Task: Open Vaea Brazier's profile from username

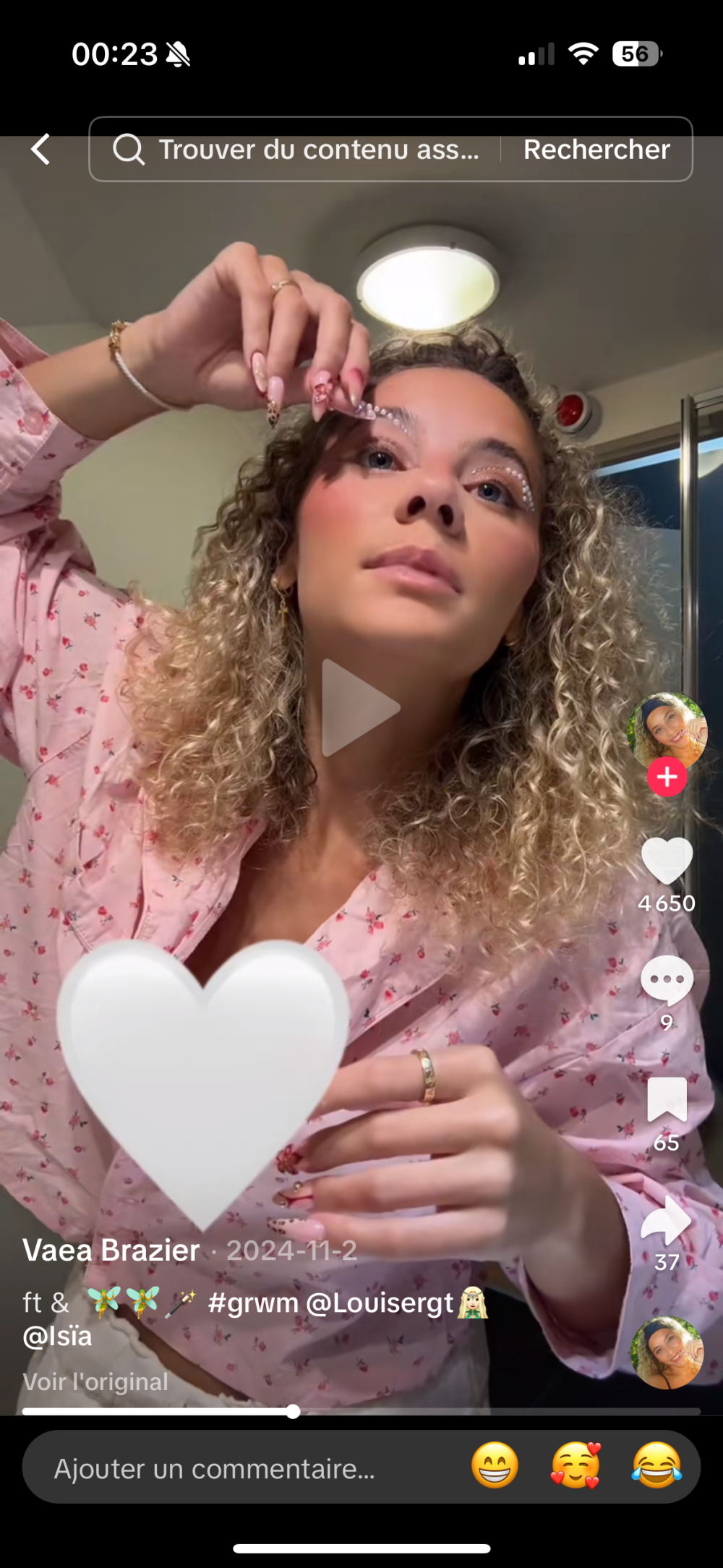Action: 111,1250
